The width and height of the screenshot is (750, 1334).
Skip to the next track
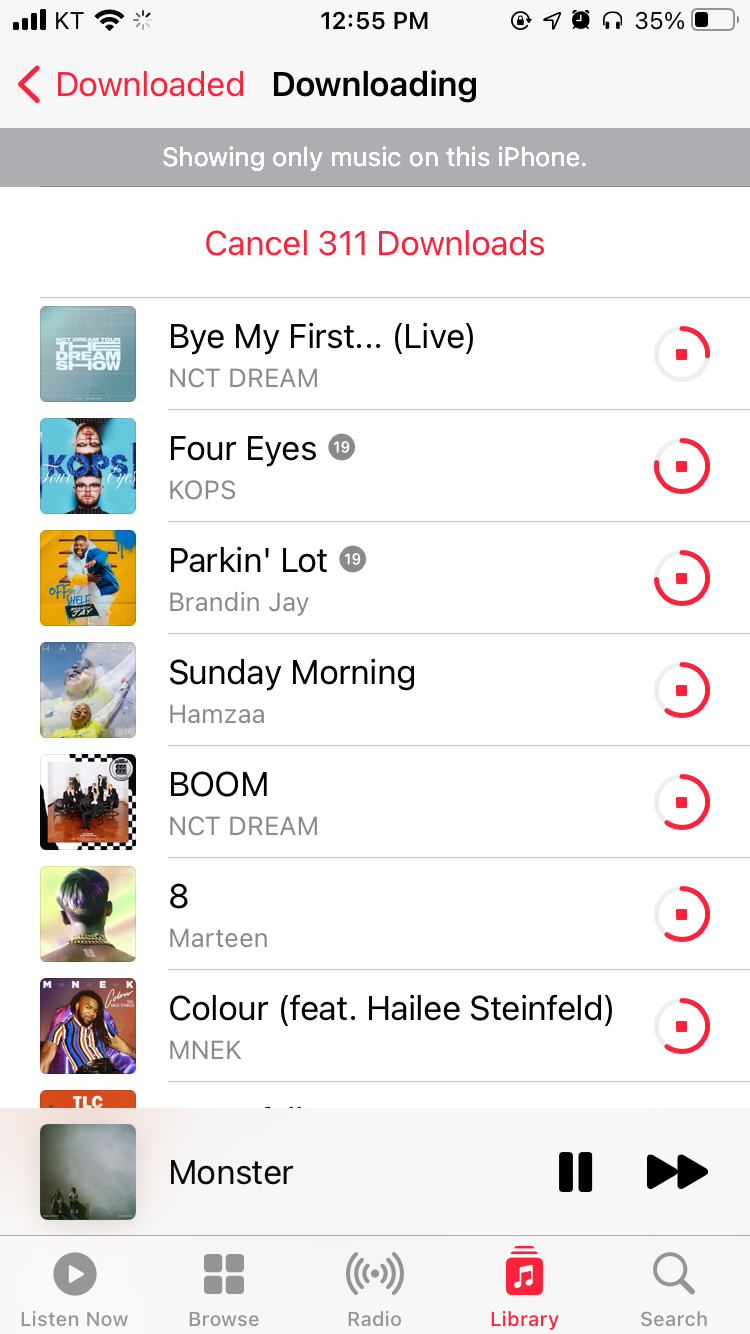point(677,1172)
